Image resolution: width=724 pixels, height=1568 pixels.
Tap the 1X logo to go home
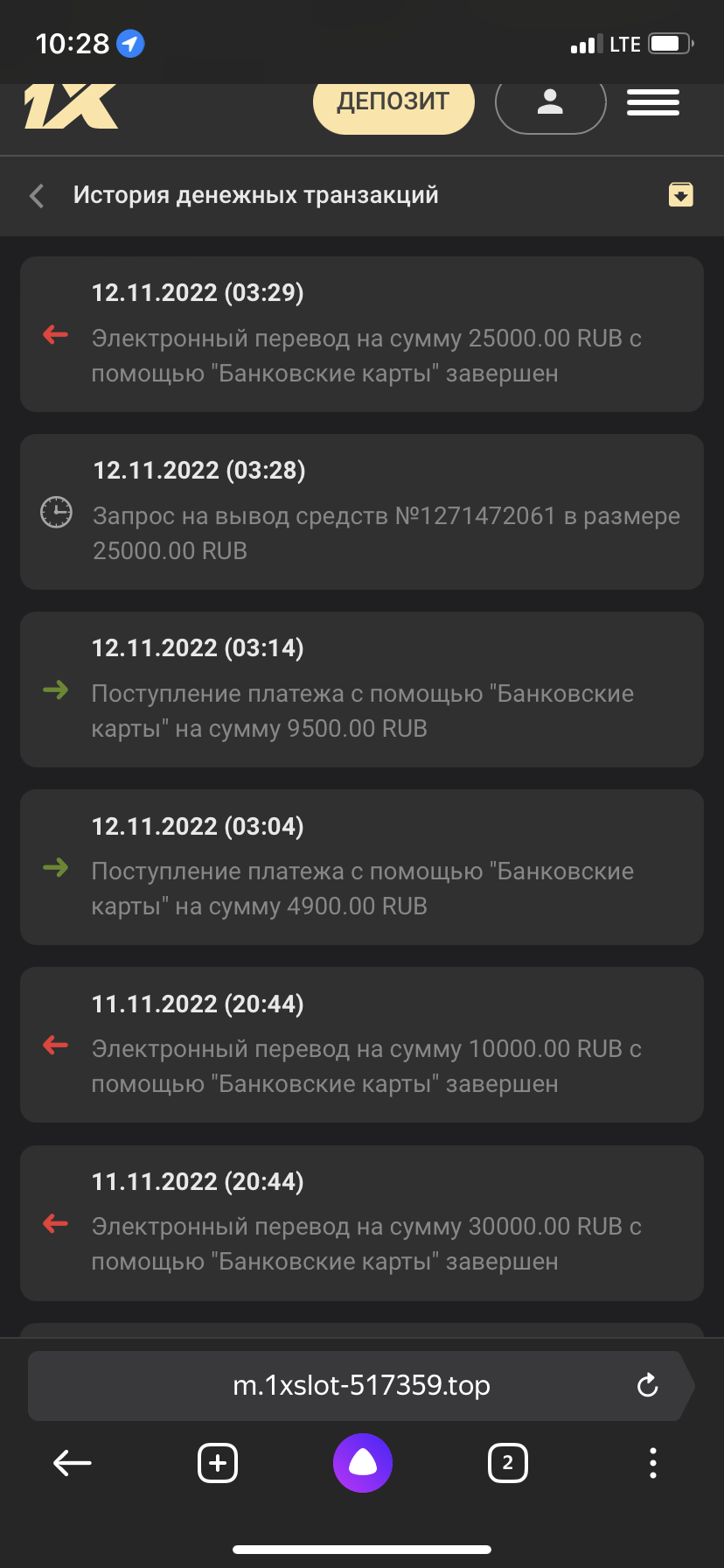[x=71, y=107]
